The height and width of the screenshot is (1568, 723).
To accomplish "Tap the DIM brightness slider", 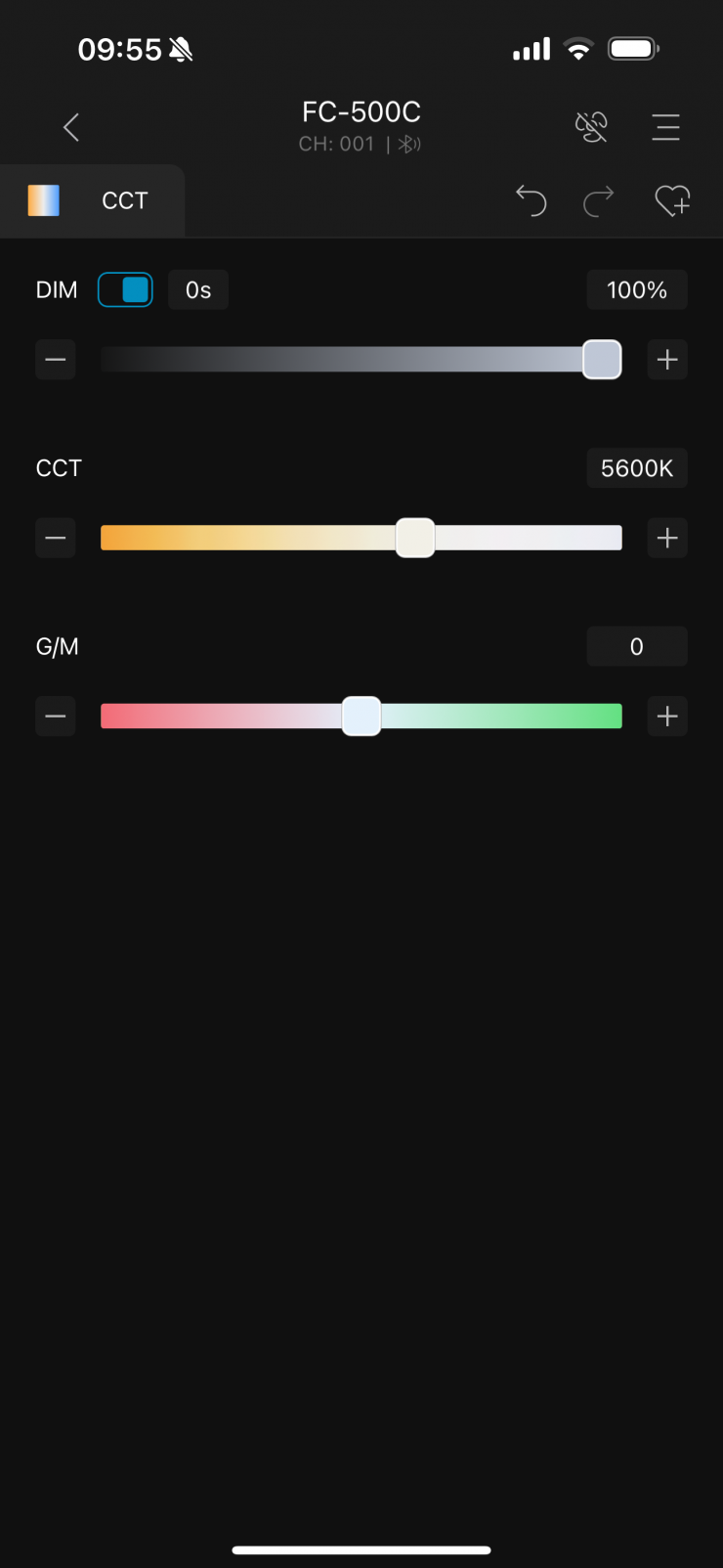I will tap(361, 360).
